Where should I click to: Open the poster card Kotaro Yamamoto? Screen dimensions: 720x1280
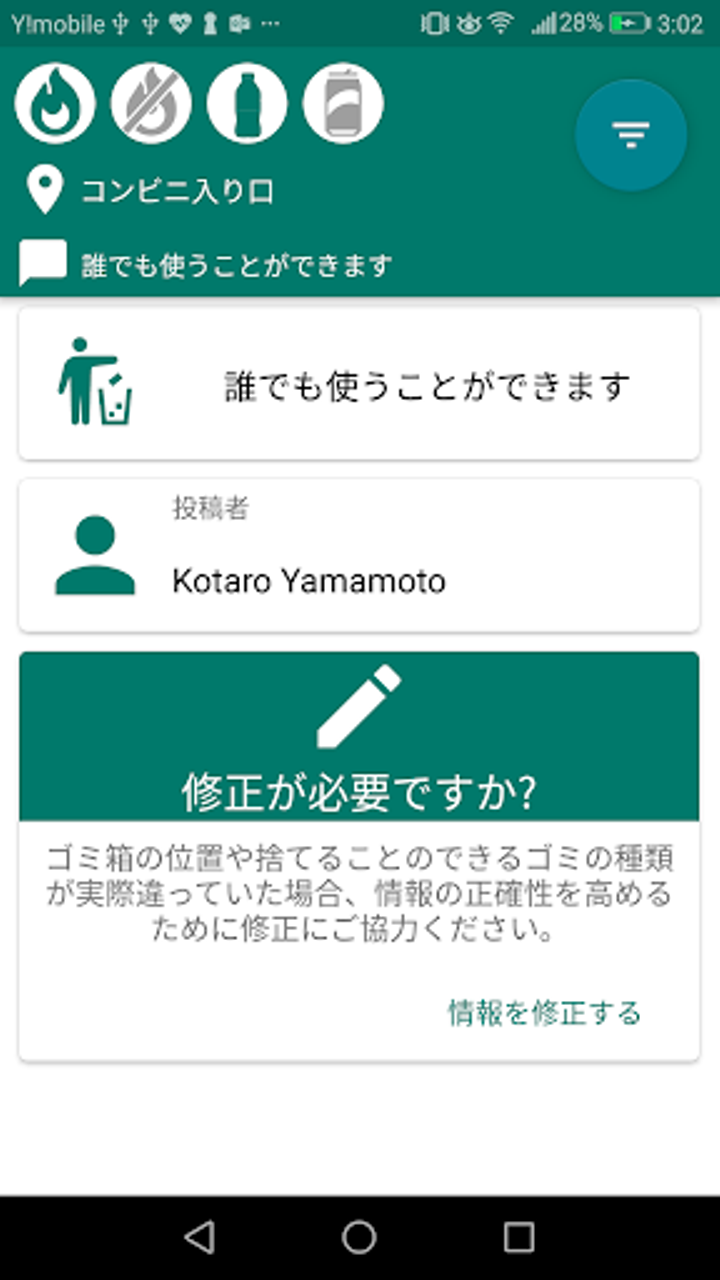click(x=359, y=556)
